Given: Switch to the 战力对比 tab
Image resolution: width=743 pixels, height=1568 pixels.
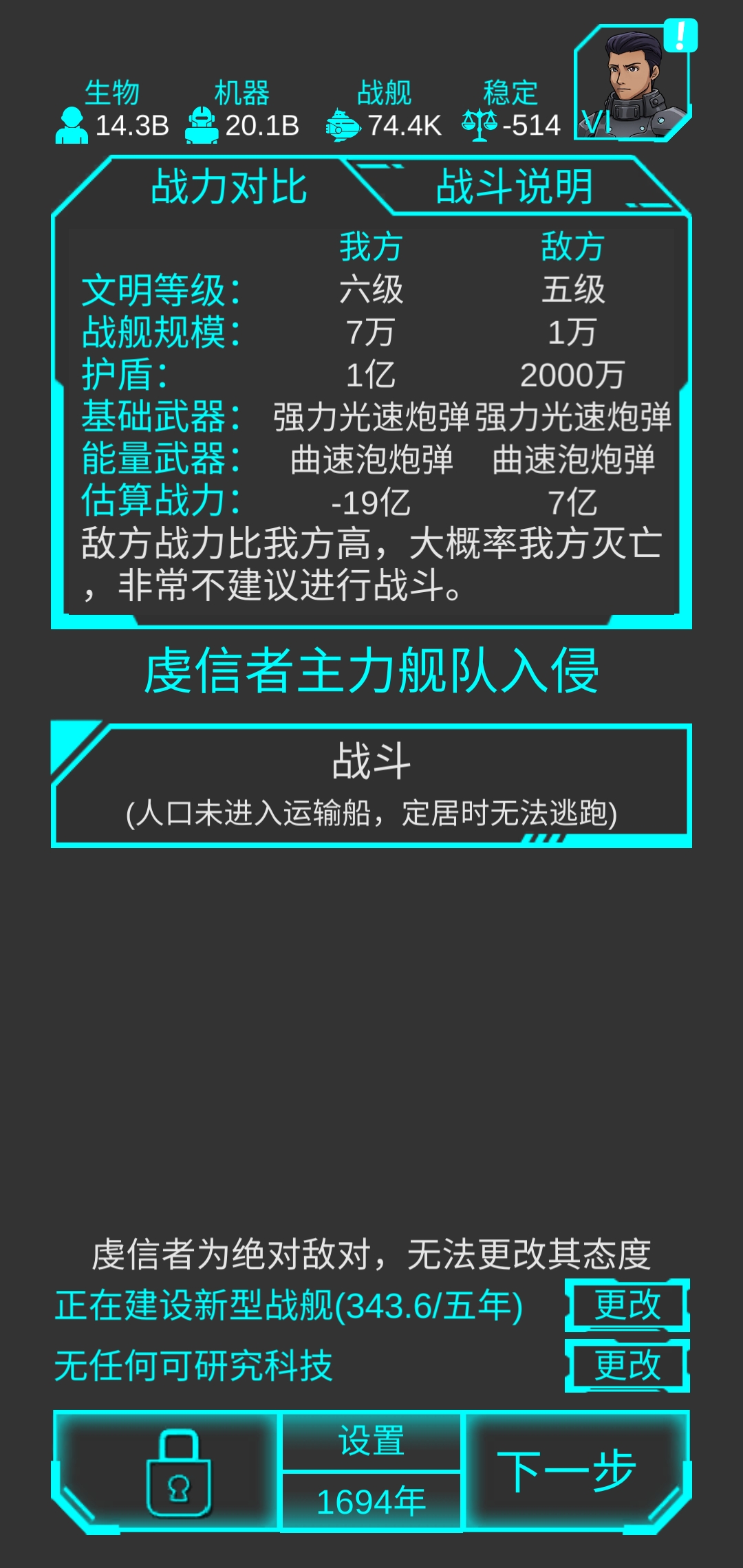Looking at the screenshot, I should tap(228, 187).
